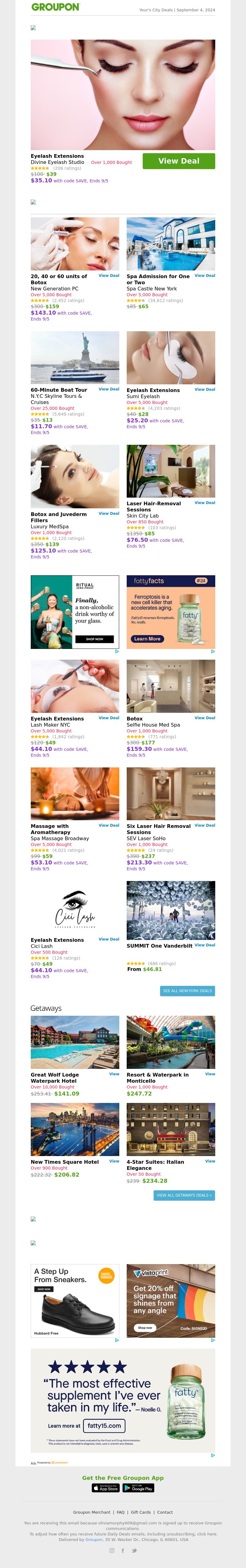Screen dimensions: 246x1568
Task: View Deal for SUMMIT One Vanderbilt
Action: pos(204,945)
